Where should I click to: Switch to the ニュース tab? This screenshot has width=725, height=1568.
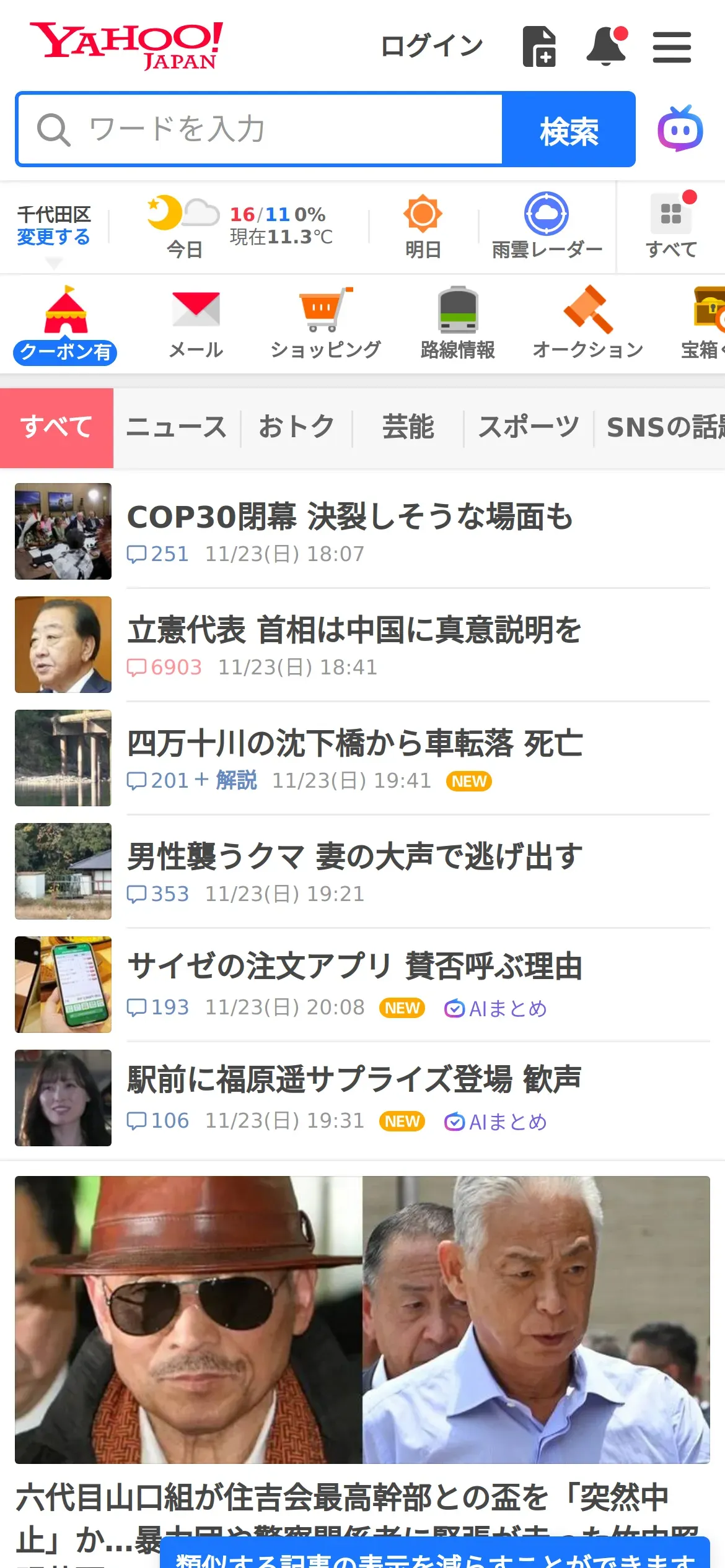177,428
